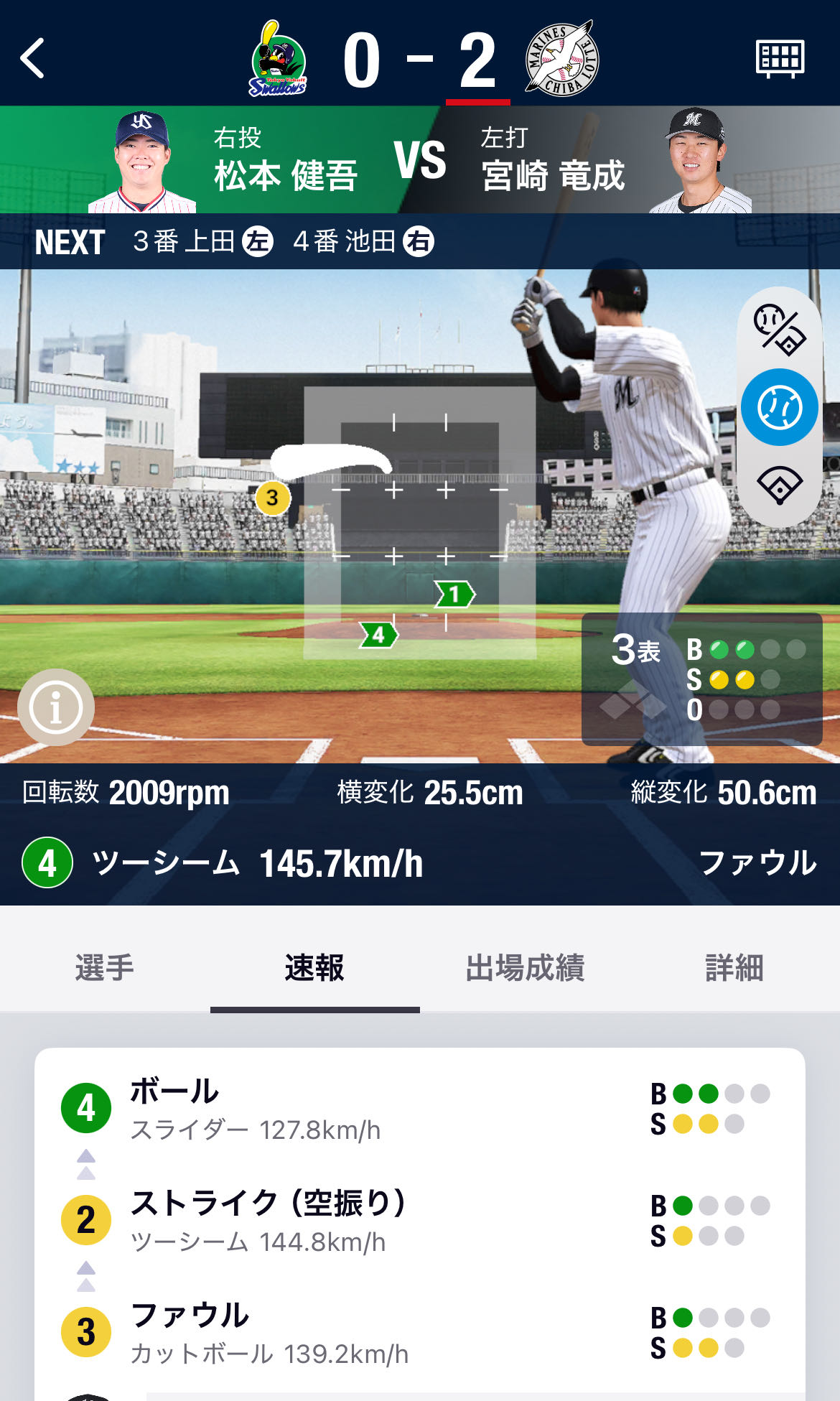
Task: Open the scoreboard icon
Action: pyautogui.click(x=780, y=58)
